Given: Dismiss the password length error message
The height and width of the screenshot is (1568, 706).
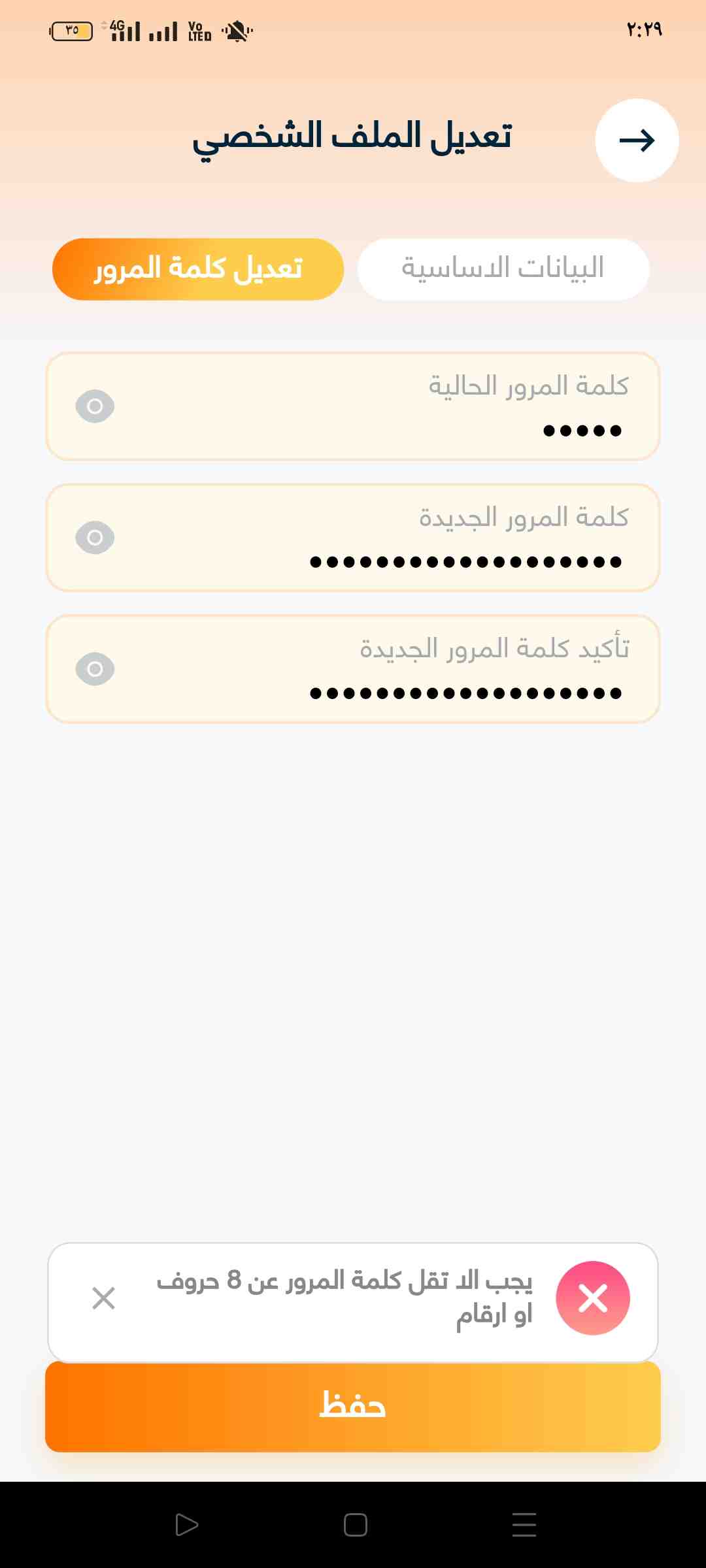Looking at the screenshot, I should (x=104, y=1298).
